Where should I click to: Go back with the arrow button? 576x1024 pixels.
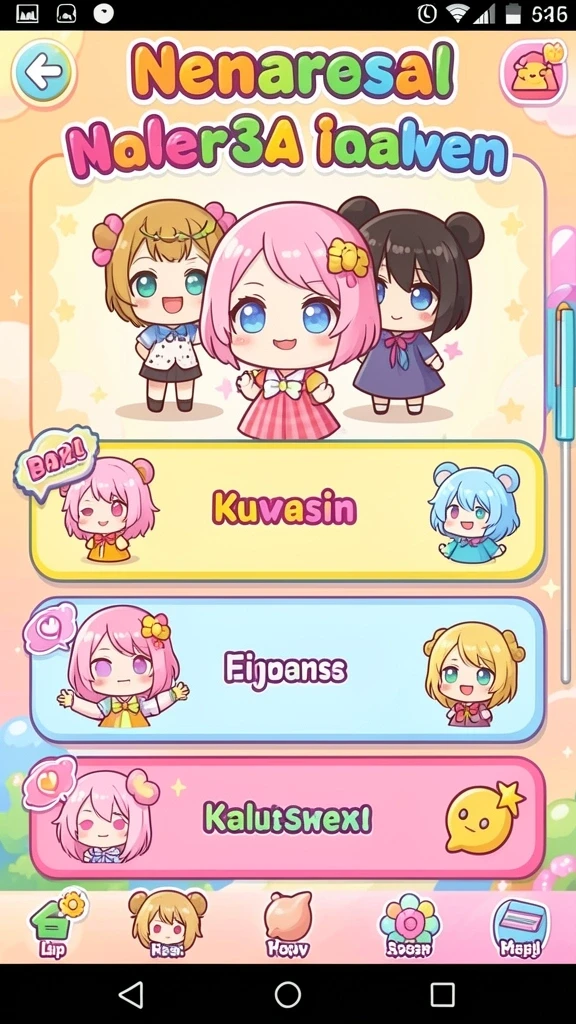(43, 72)
